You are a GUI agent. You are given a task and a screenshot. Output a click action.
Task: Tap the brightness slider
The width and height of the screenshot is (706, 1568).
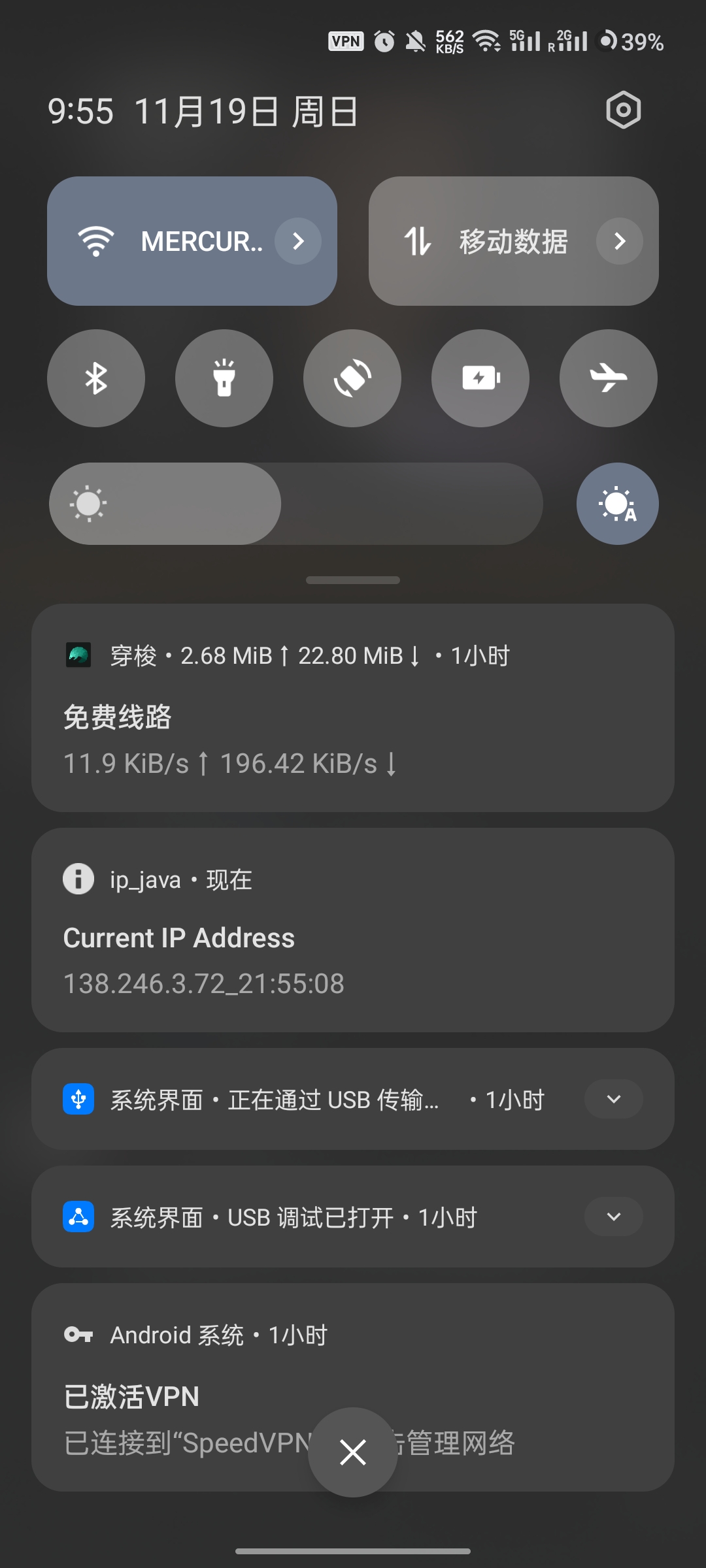tap(295, 504)
